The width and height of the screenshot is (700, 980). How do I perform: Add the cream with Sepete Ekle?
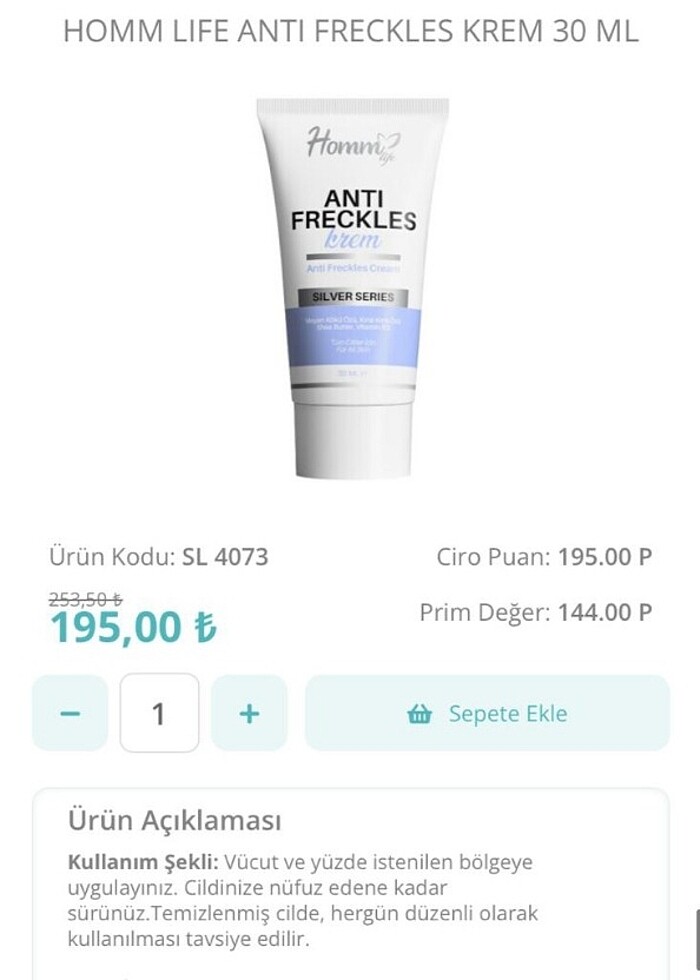pos(487,713)
